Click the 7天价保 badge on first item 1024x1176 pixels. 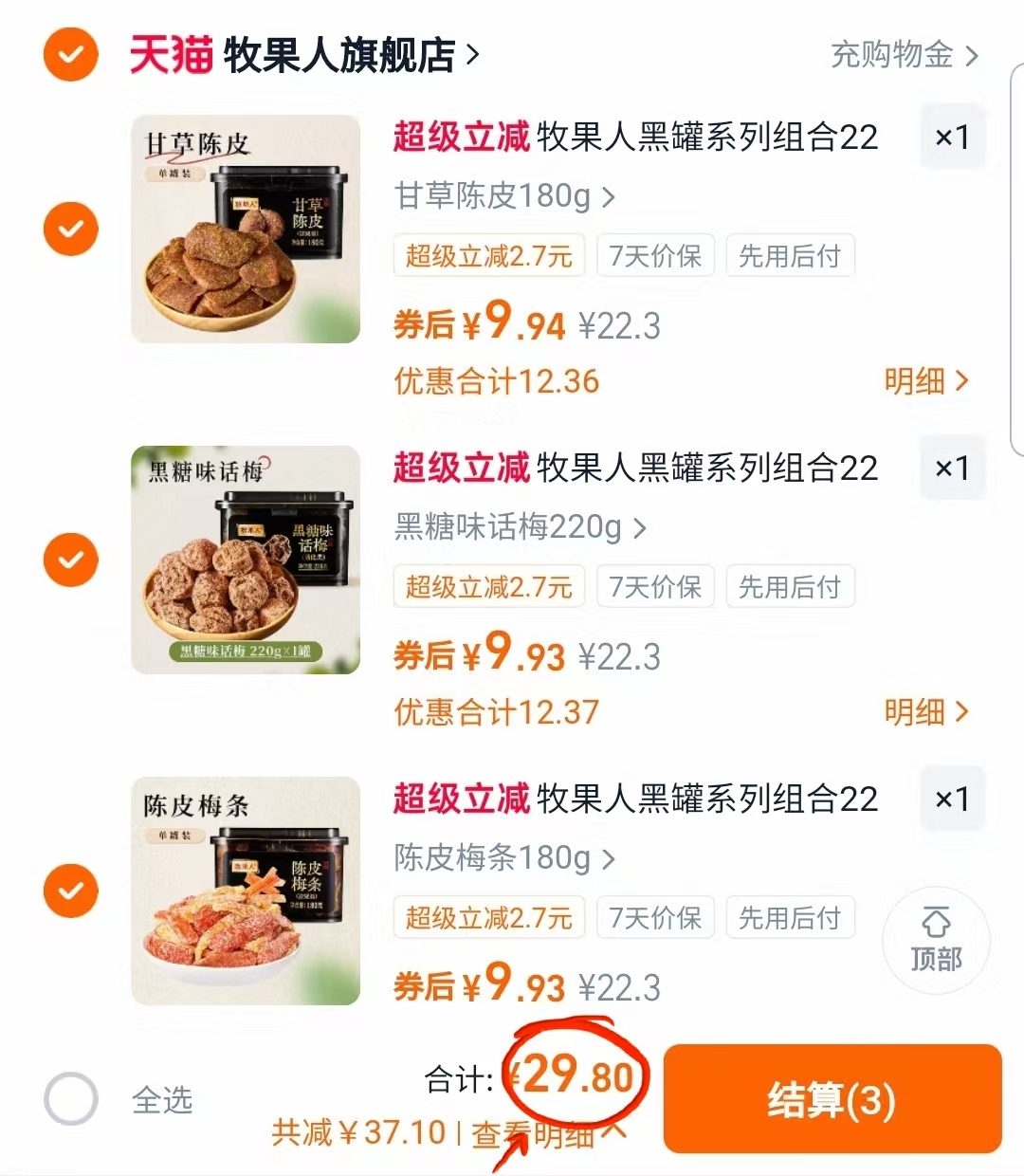click(655, 255)
